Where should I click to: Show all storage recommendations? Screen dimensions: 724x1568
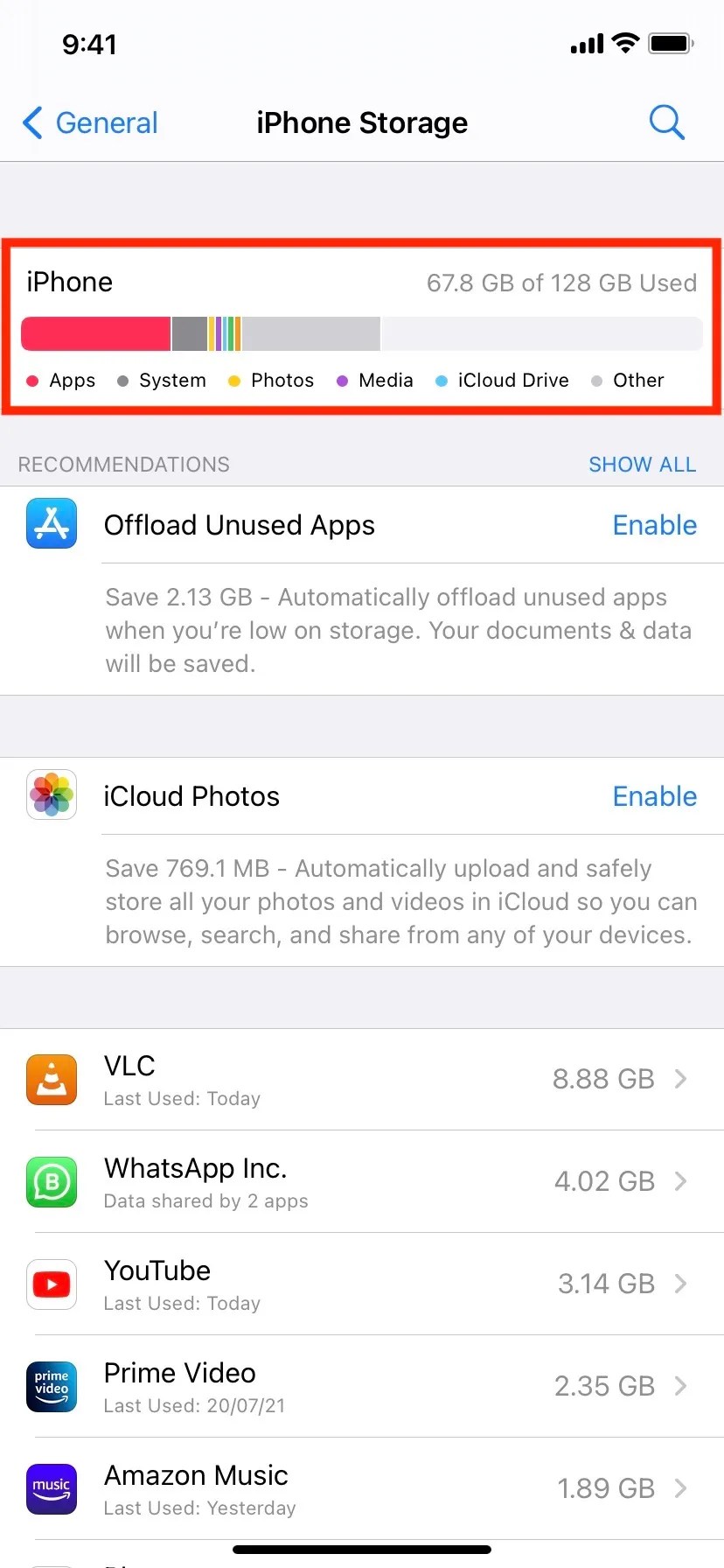tap(643, 464)
